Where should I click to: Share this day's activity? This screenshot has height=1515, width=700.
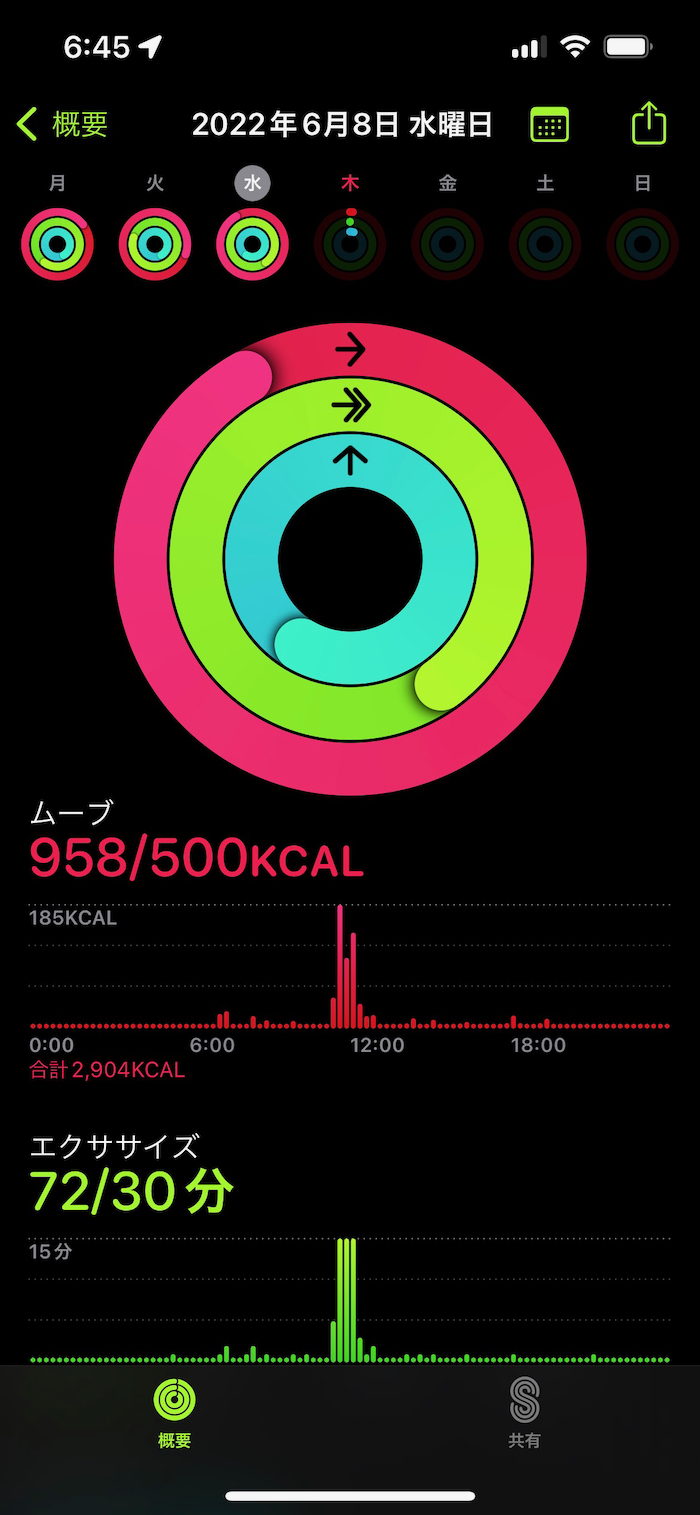[x=649, y=124]
